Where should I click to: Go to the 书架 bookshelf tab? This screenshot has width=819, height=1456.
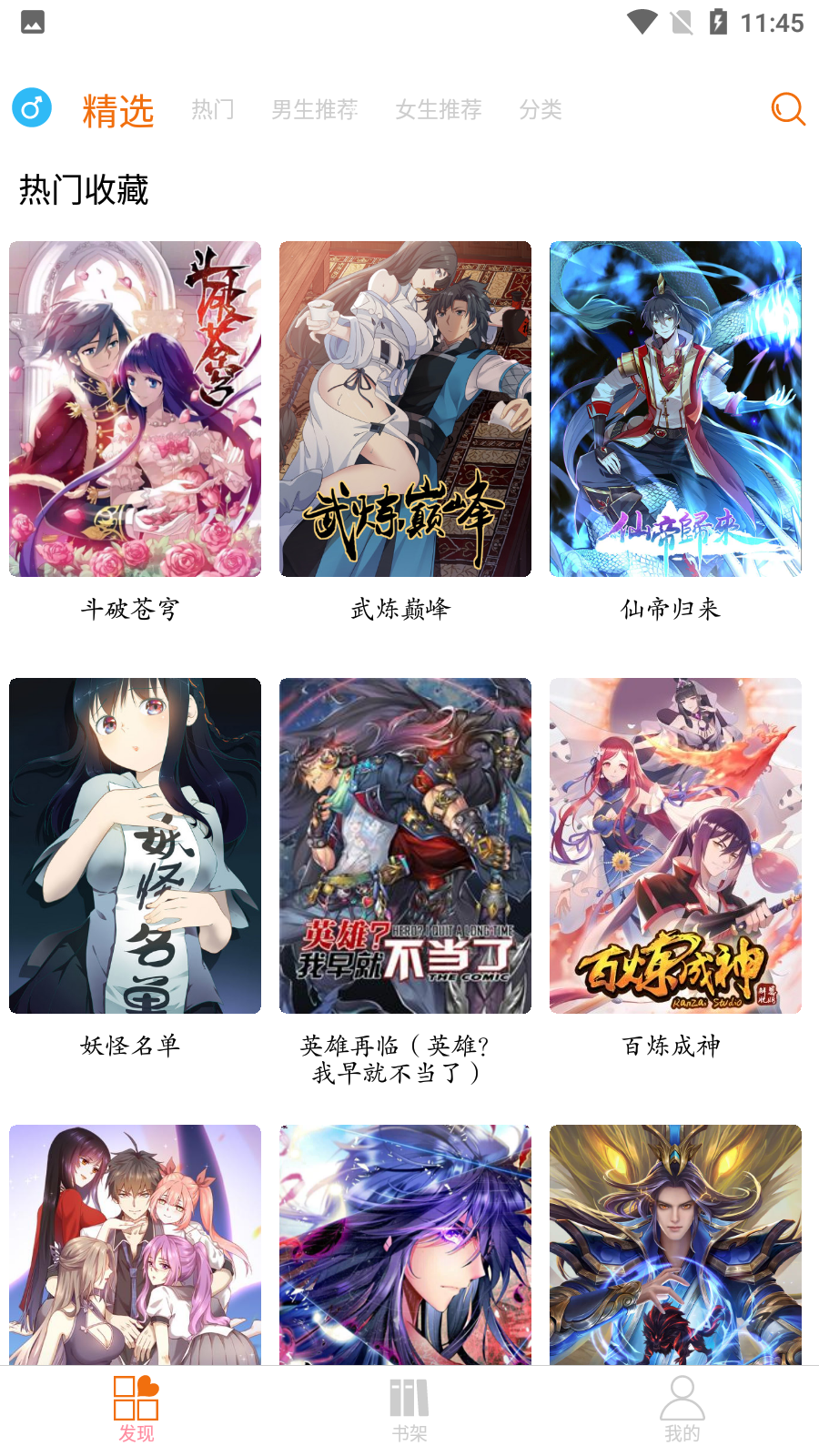pyautogui.click(x=409, y=1410)
